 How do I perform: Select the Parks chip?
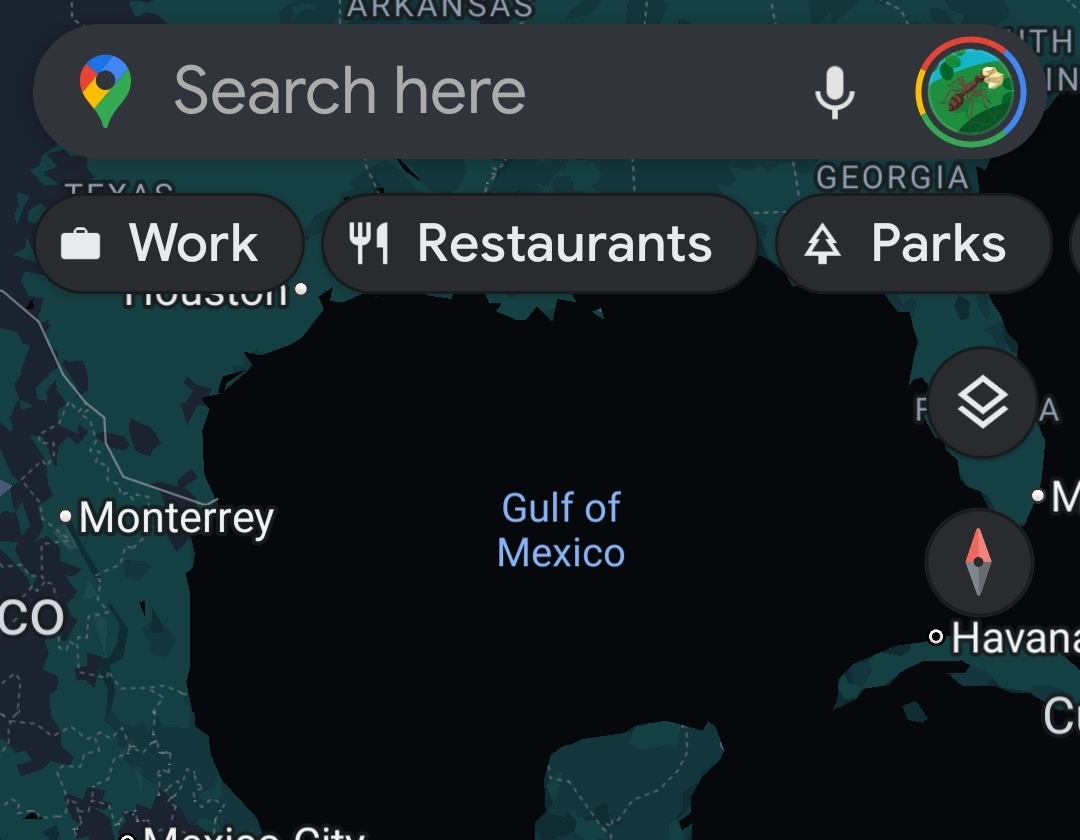click(x=913, y=244)
